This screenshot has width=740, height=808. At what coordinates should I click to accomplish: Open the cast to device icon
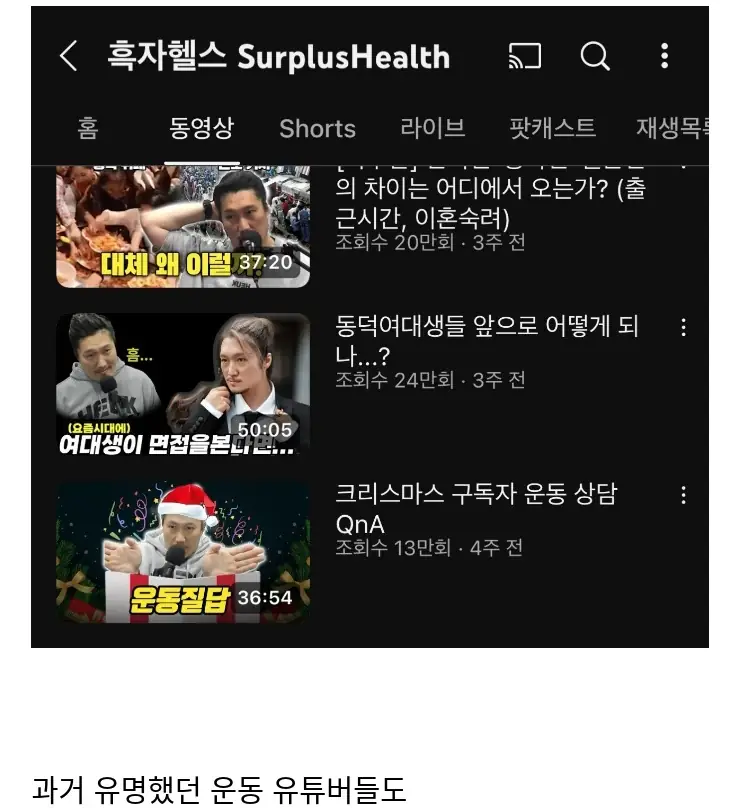point(525,56)
